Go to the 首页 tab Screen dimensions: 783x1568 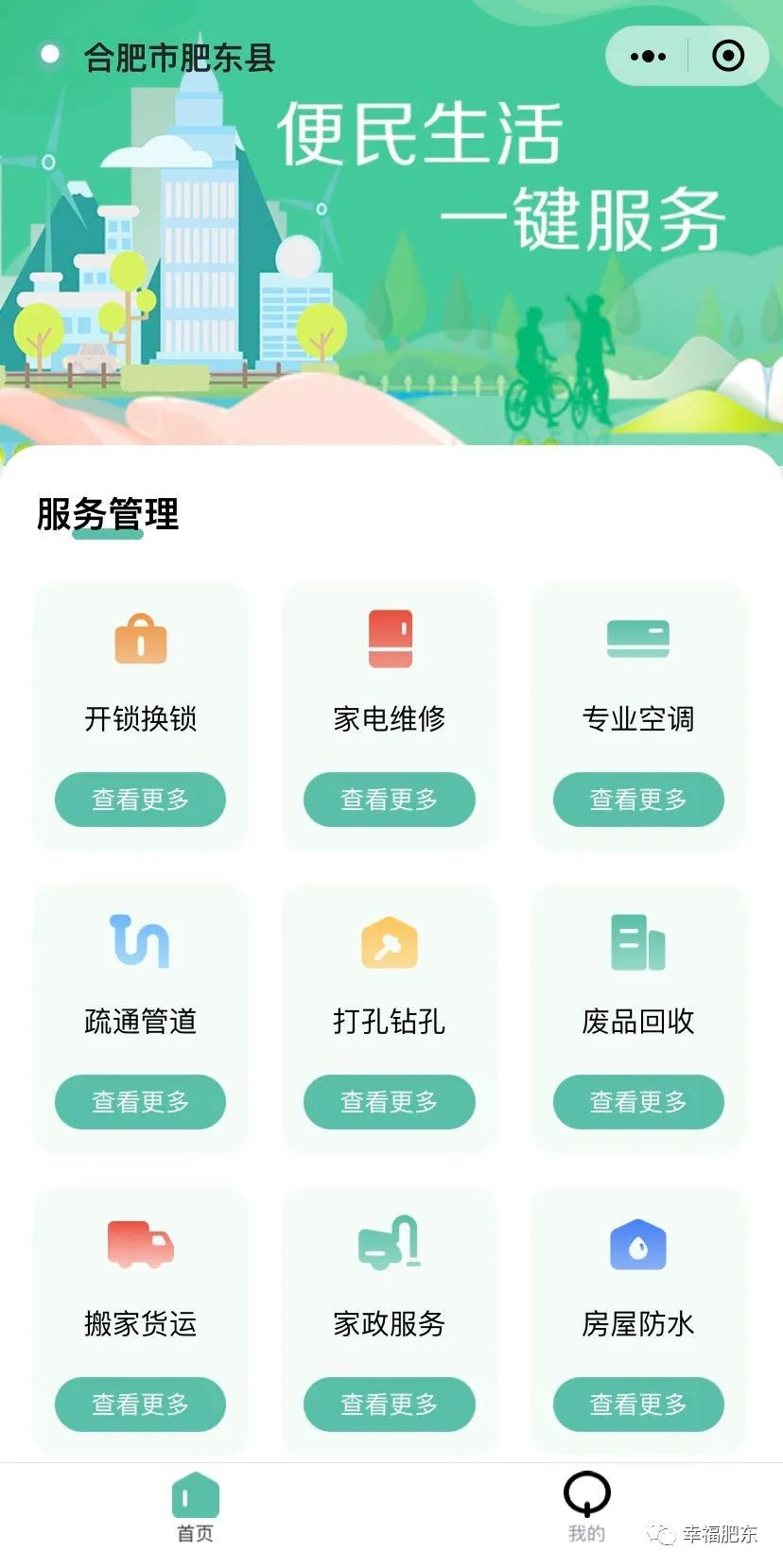point(195,1508)
